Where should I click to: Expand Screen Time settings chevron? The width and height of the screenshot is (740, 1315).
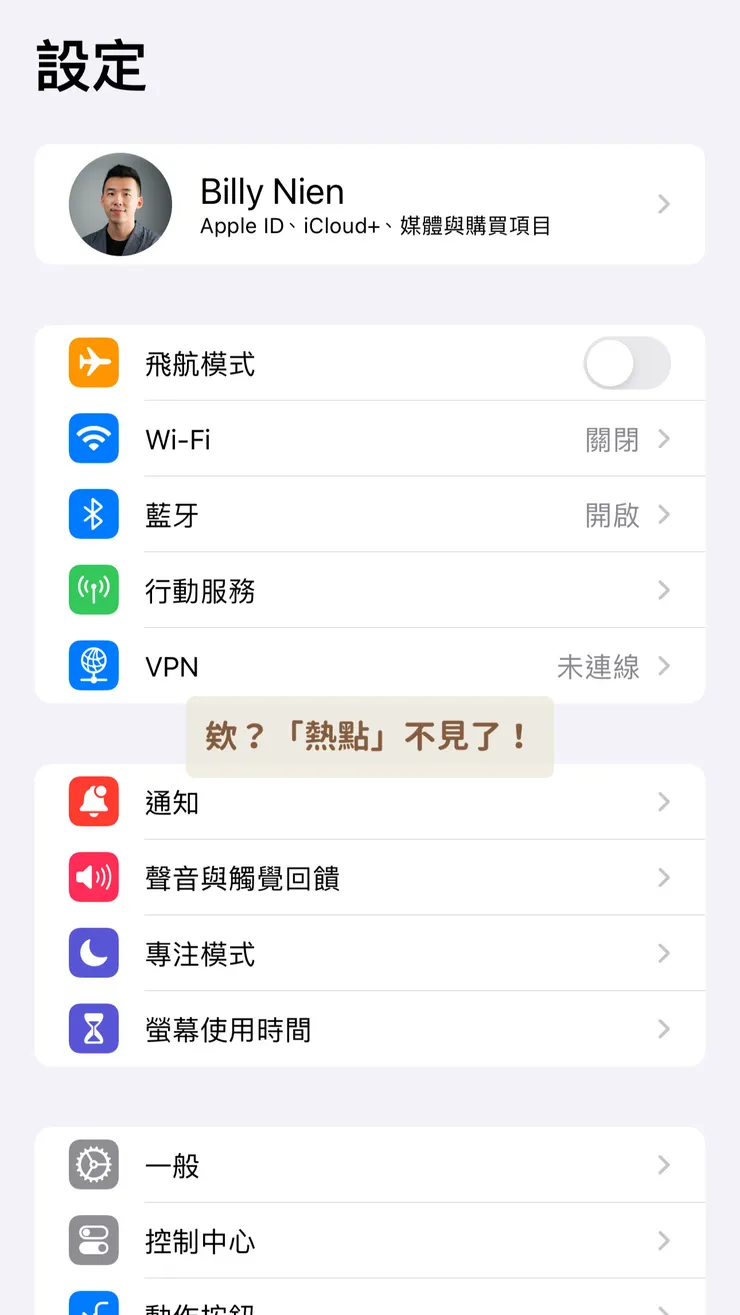[663, 1028]
